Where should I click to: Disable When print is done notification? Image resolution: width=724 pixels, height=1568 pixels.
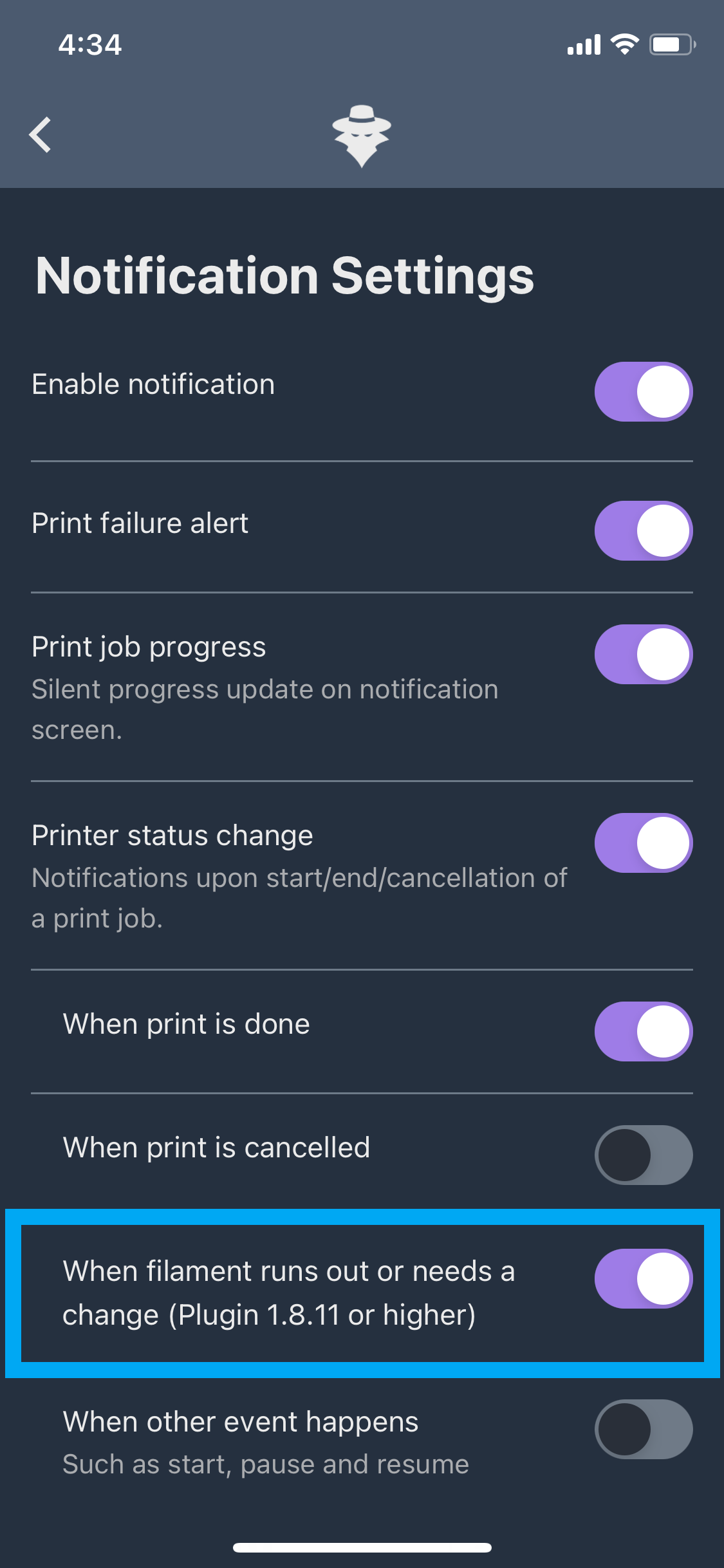click(643, 1031)
